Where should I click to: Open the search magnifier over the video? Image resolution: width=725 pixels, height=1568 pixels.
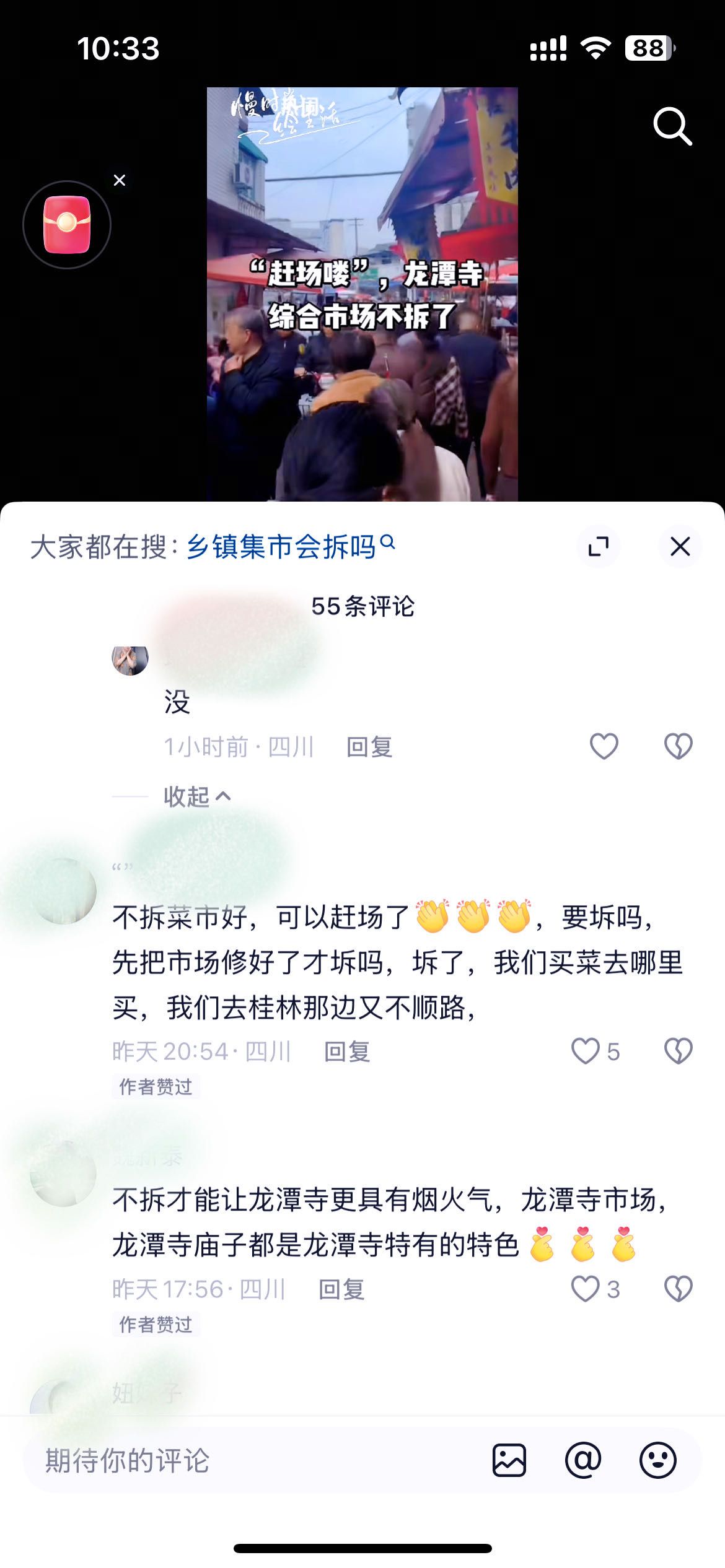(672, 126)
